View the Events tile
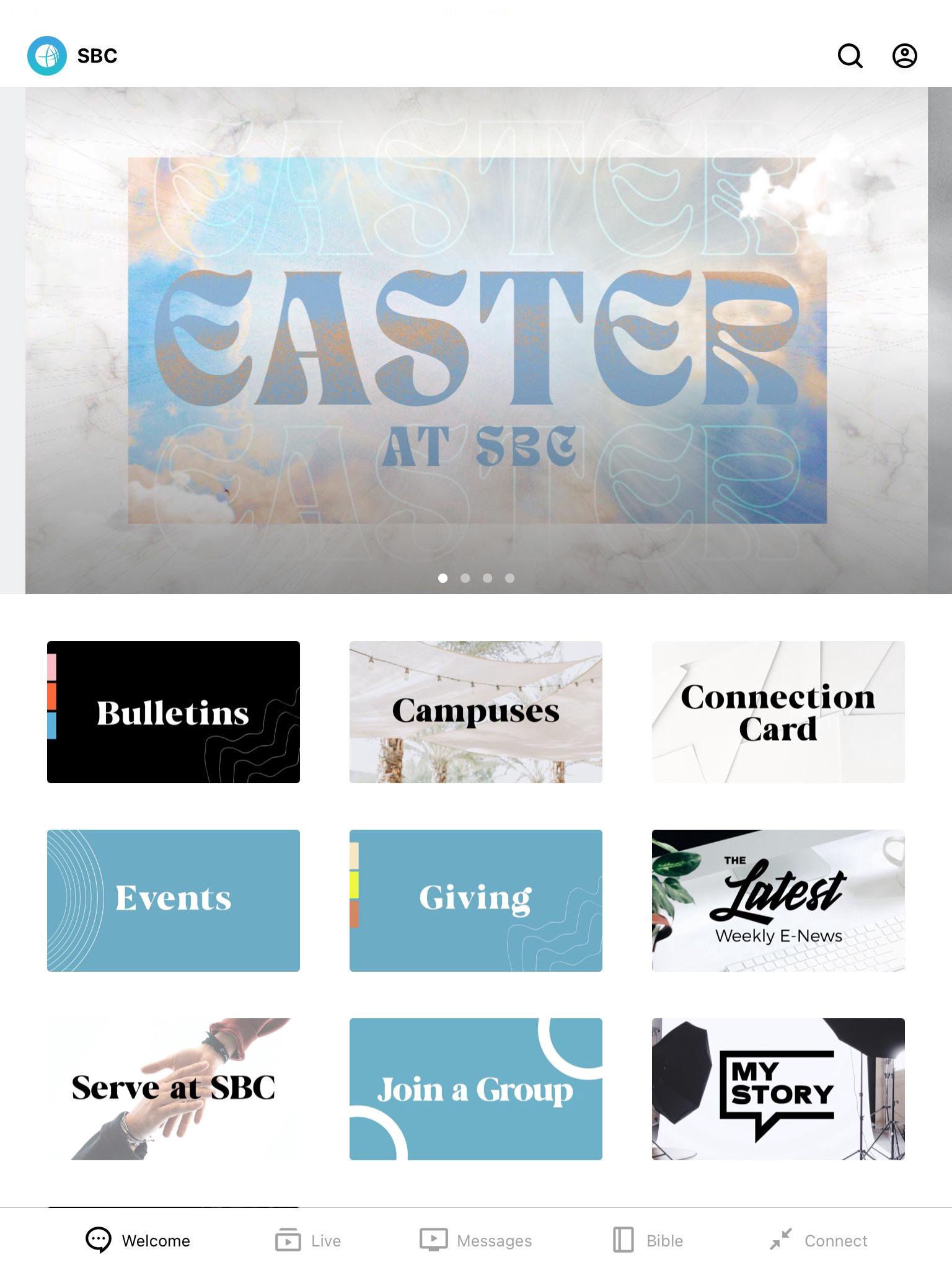This screenshot has width=952, height=1270. tap(174, 900)
